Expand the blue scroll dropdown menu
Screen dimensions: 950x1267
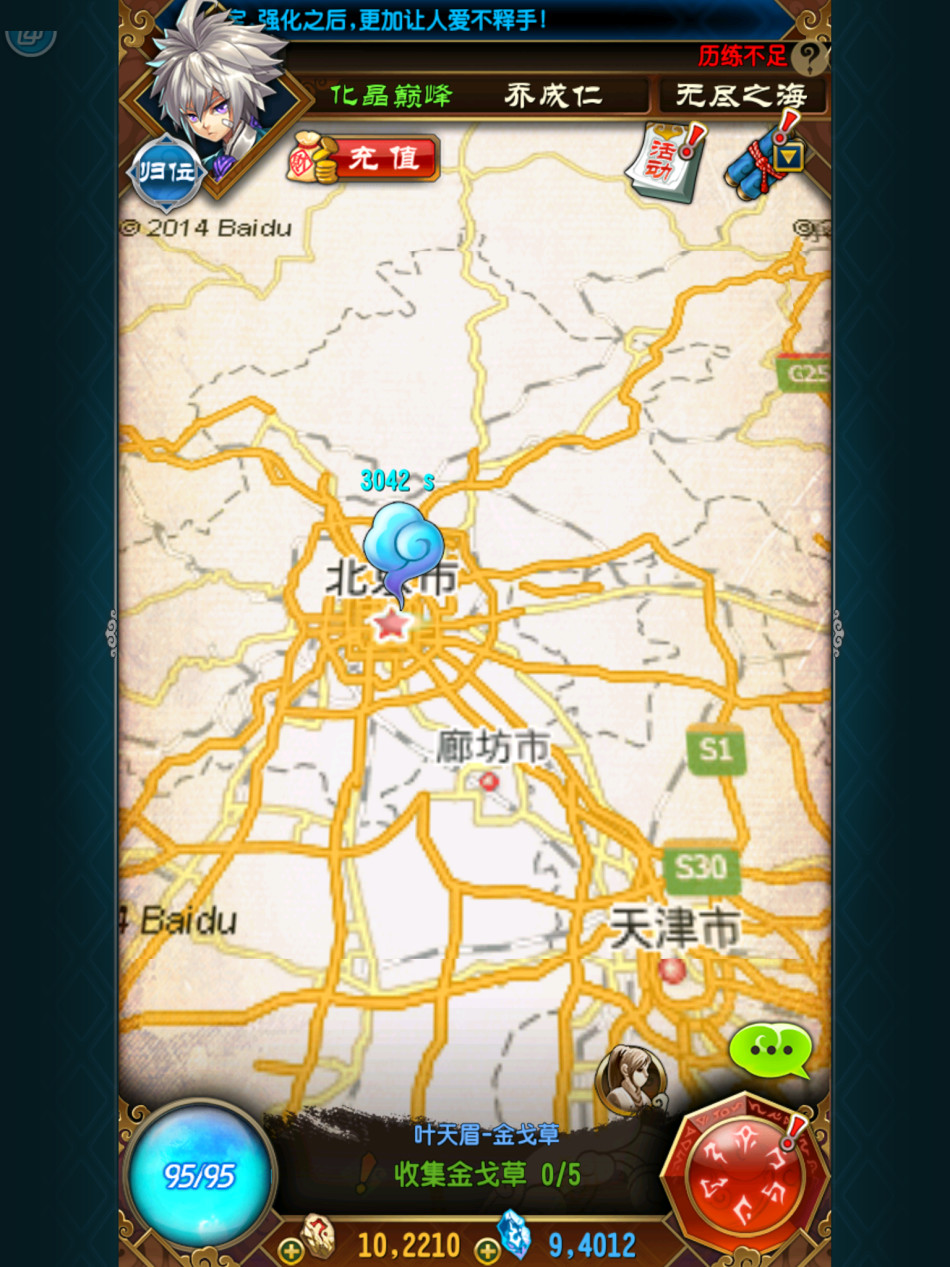click(x=789, y=157)
